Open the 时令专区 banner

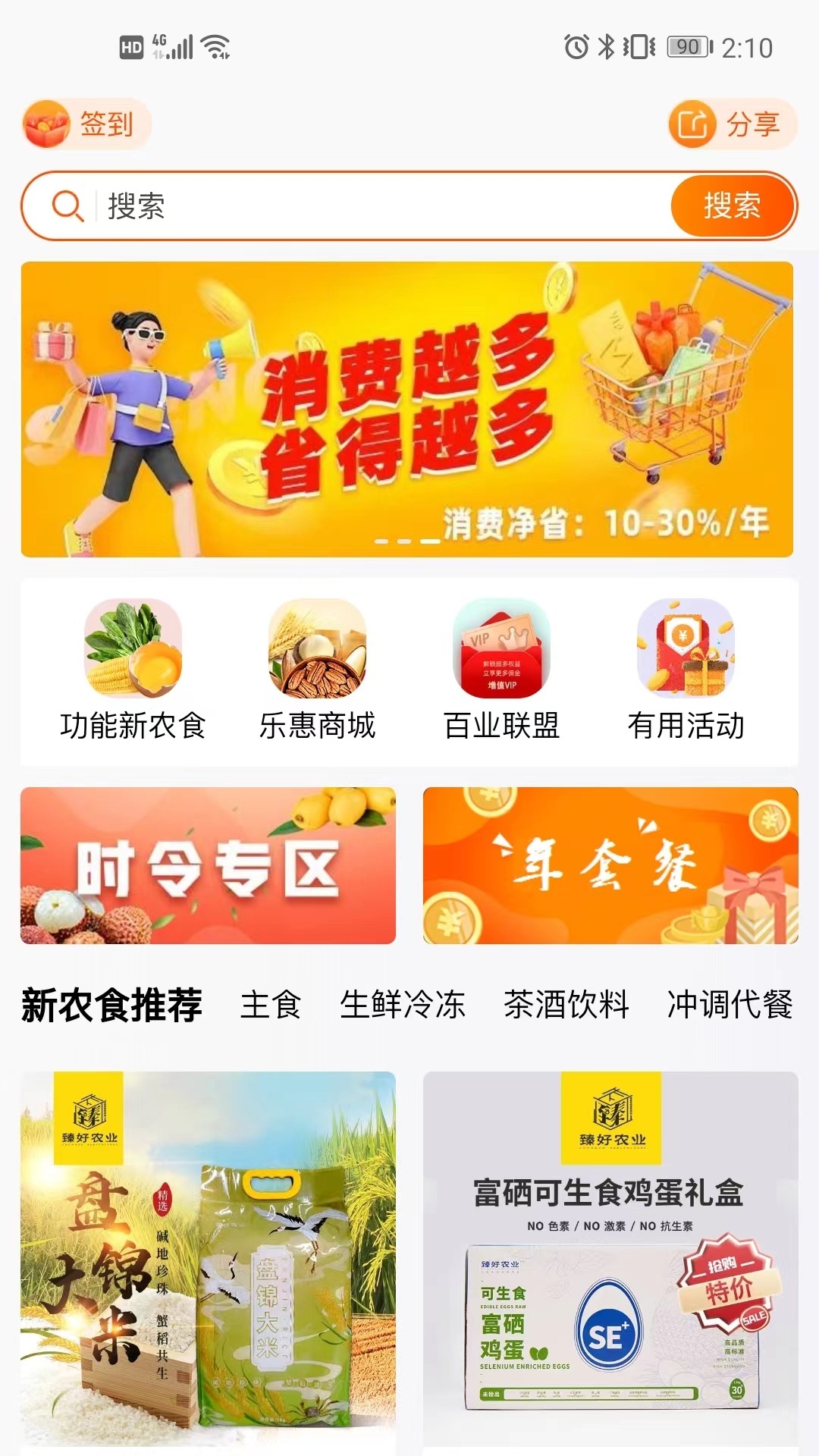coord(208,865)
